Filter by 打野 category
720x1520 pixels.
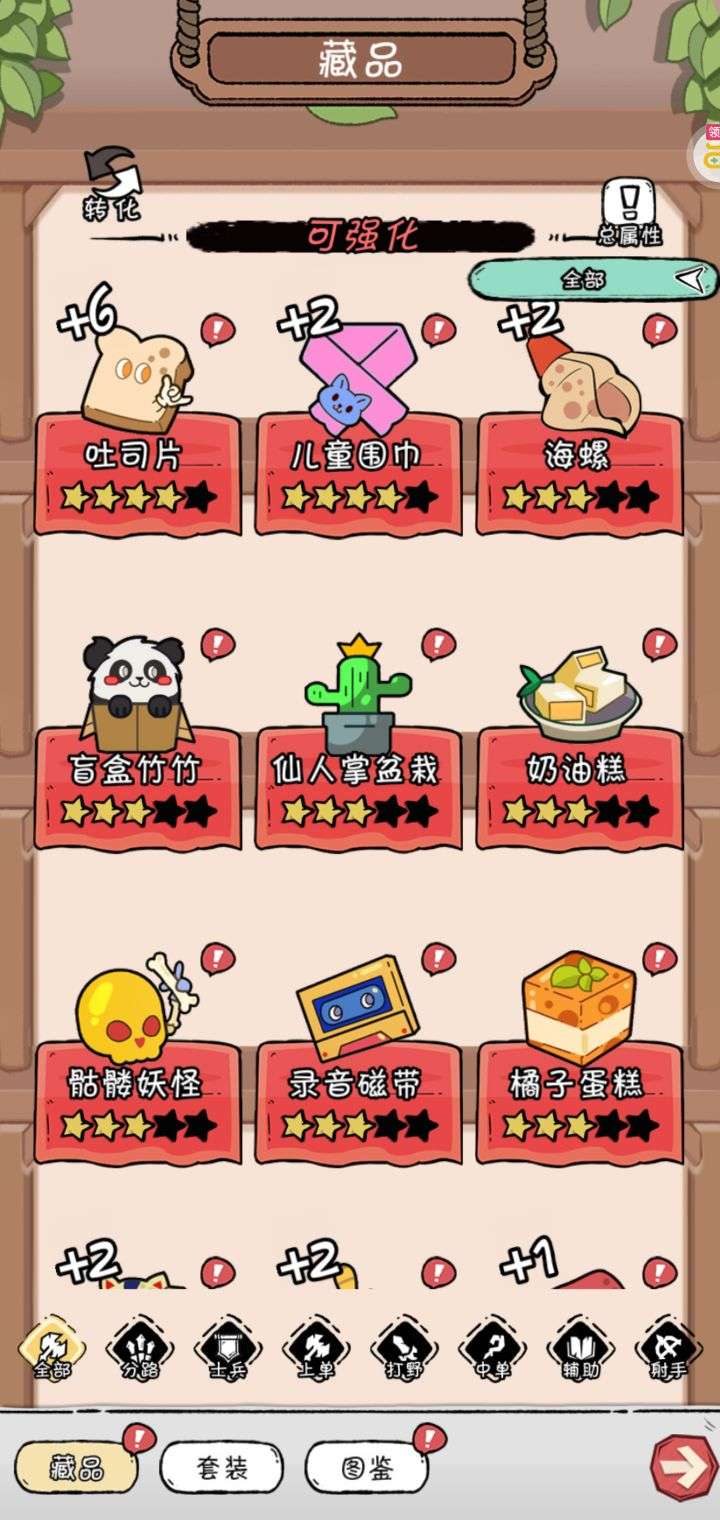pos(404,1348)
